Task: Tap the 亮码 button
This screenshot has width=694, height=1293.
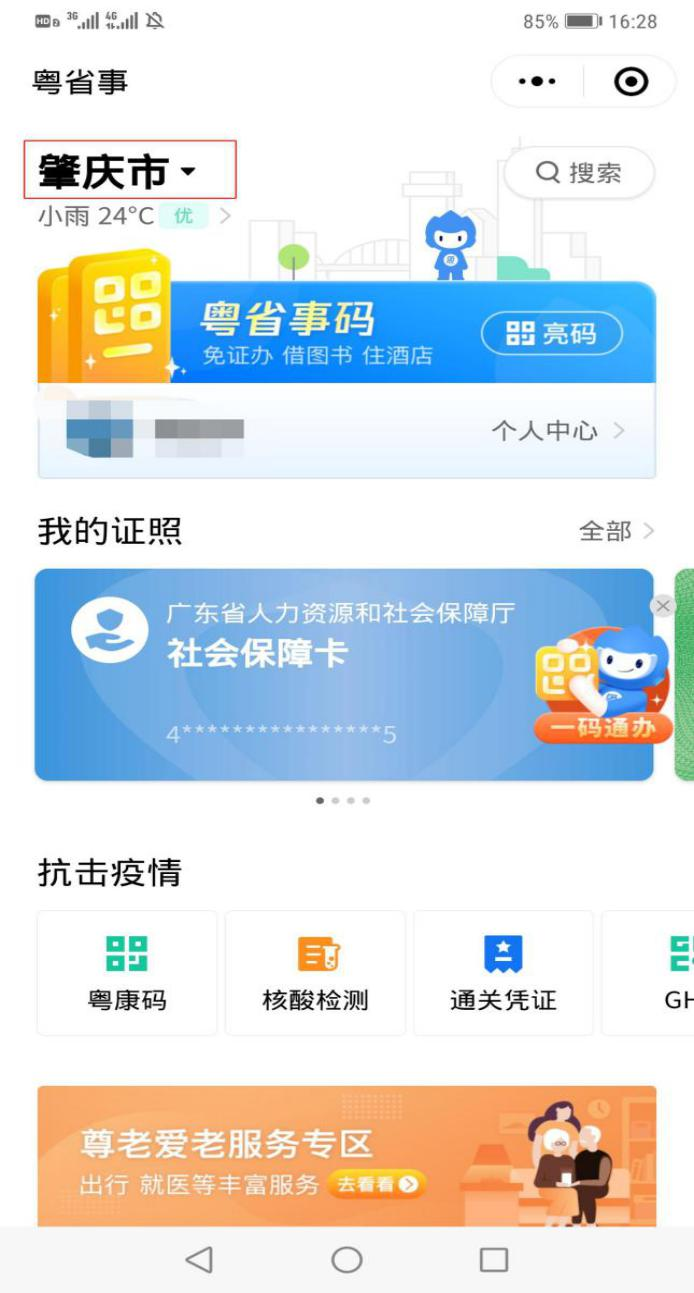Action: click(x=552, y=334)
